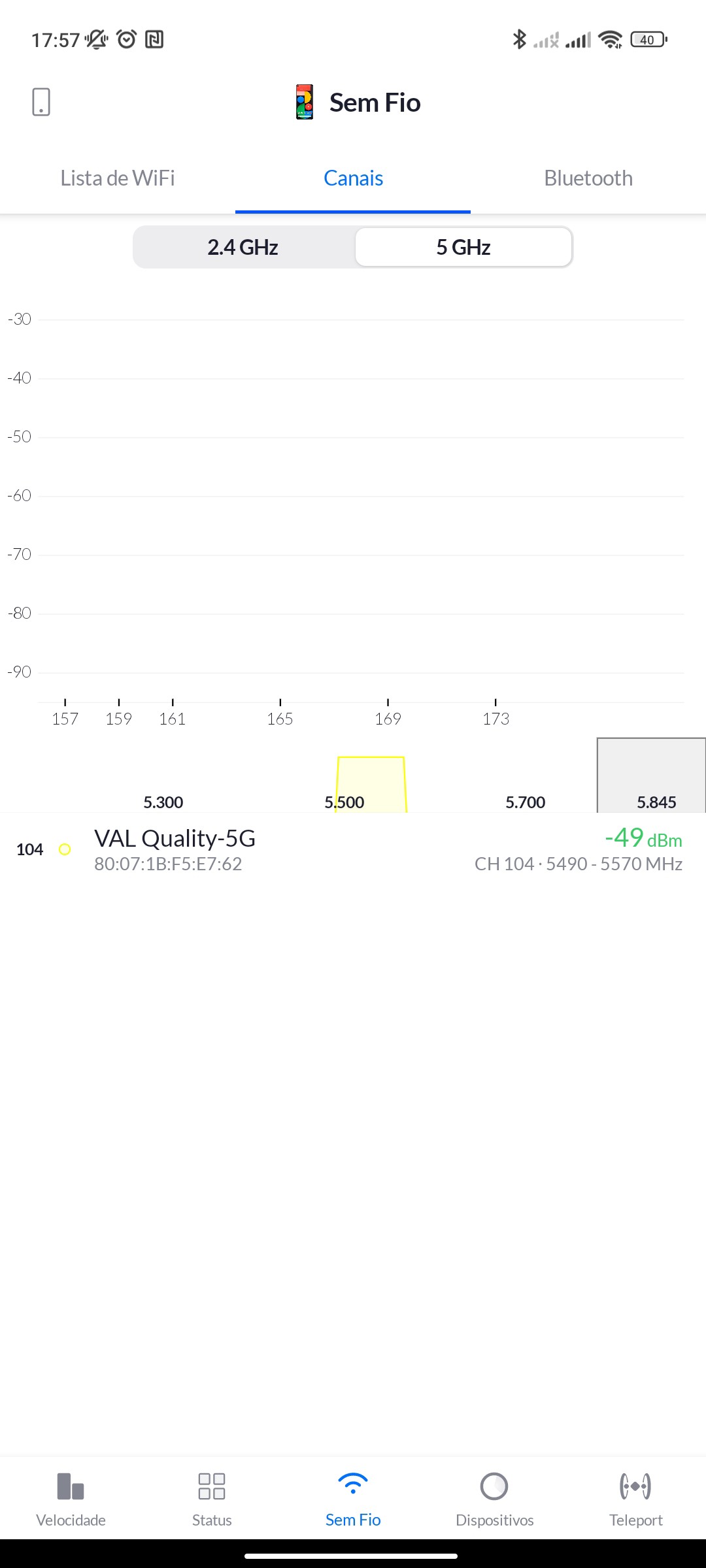Select the 5 GHz band
706x1568 pixels.
coord(463,248)
